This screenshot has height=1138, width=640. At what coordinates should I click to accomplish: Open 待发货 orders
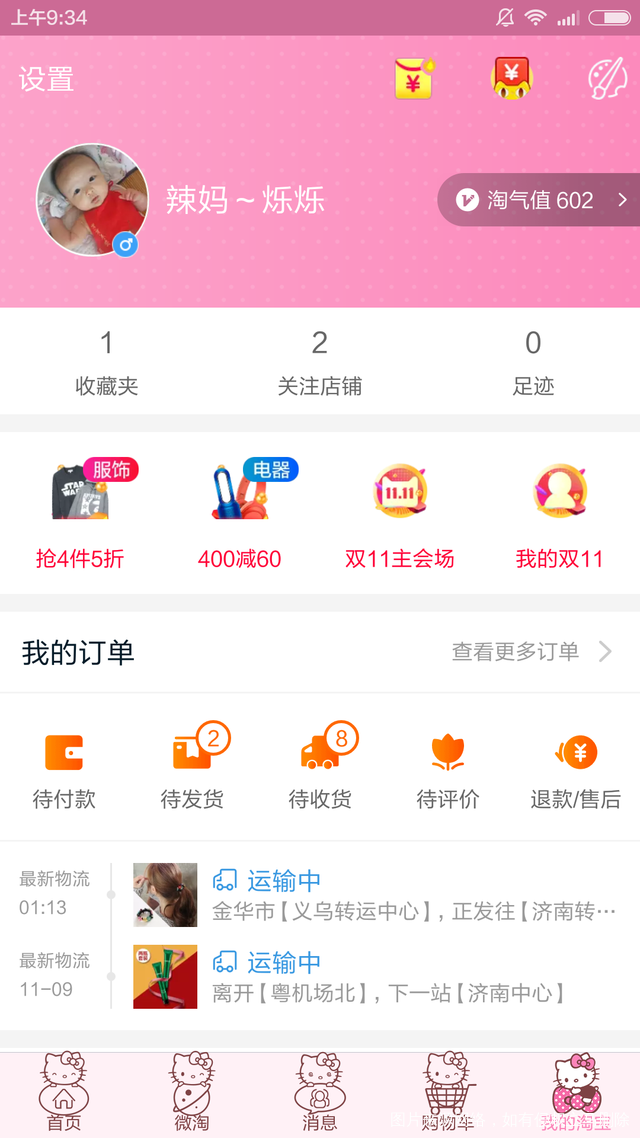(192, 768)
